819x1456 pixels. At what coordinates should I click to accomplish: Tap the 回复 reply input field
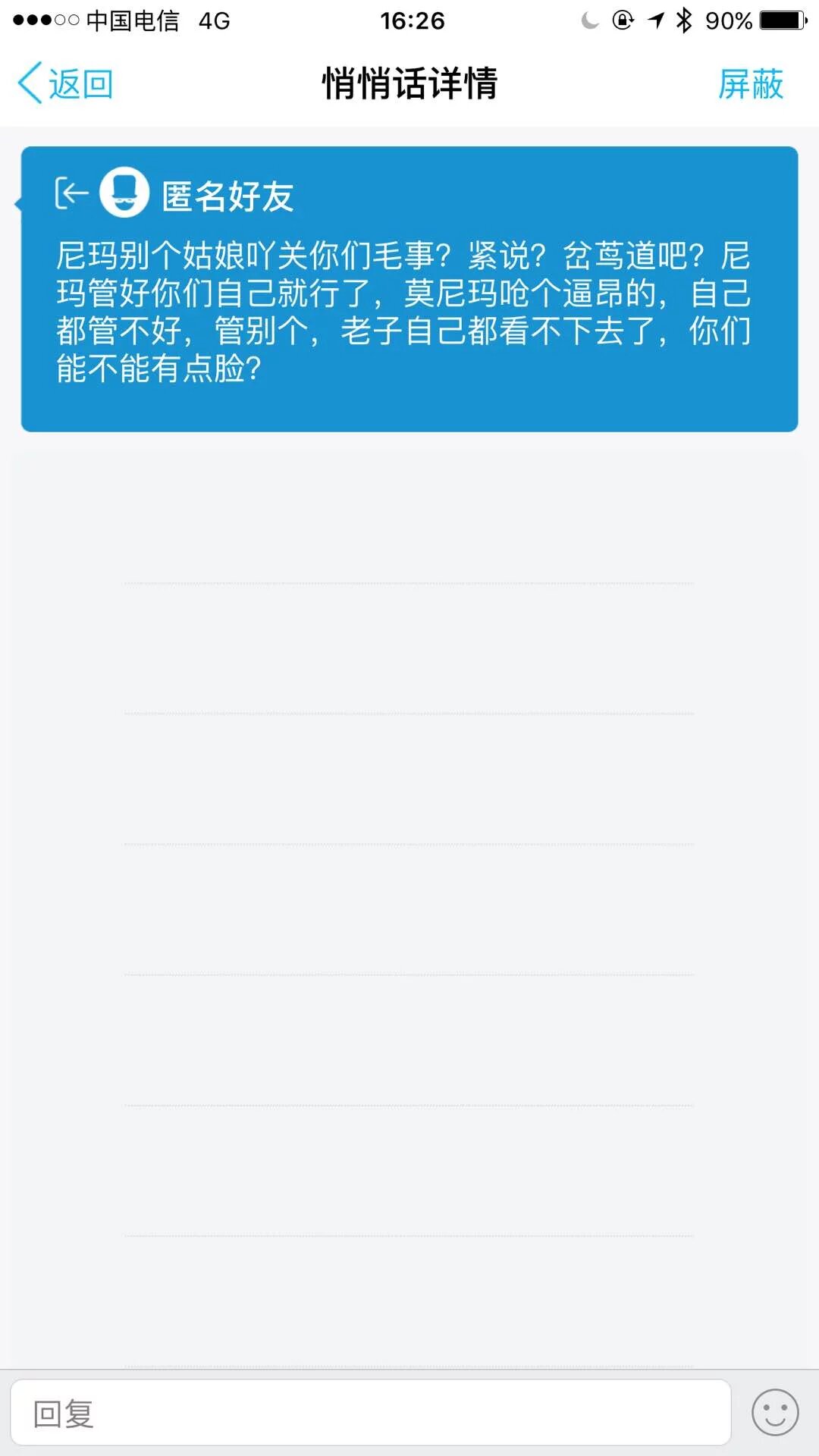(370, 1413)
